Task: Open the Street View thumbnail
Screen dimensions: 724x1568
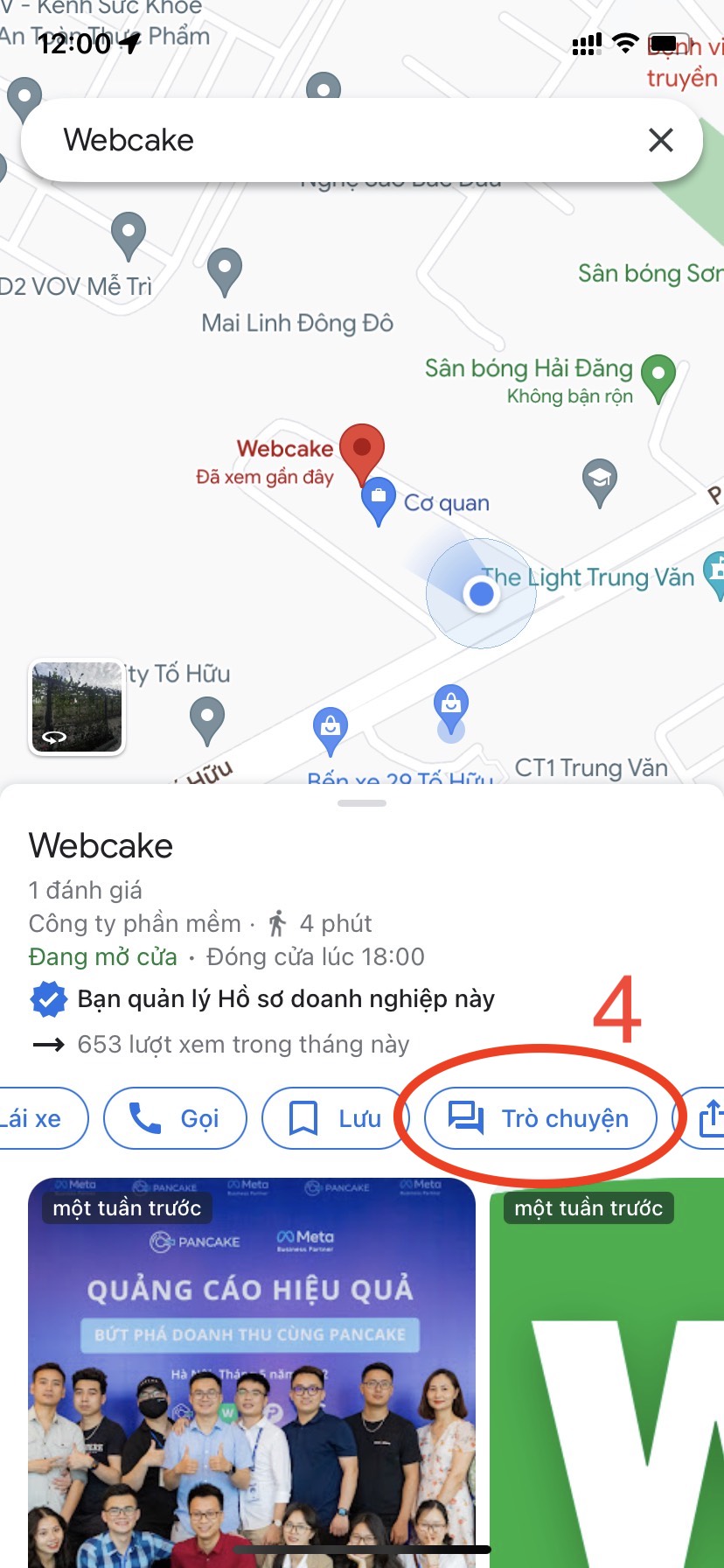Action: tap(77, 707)
